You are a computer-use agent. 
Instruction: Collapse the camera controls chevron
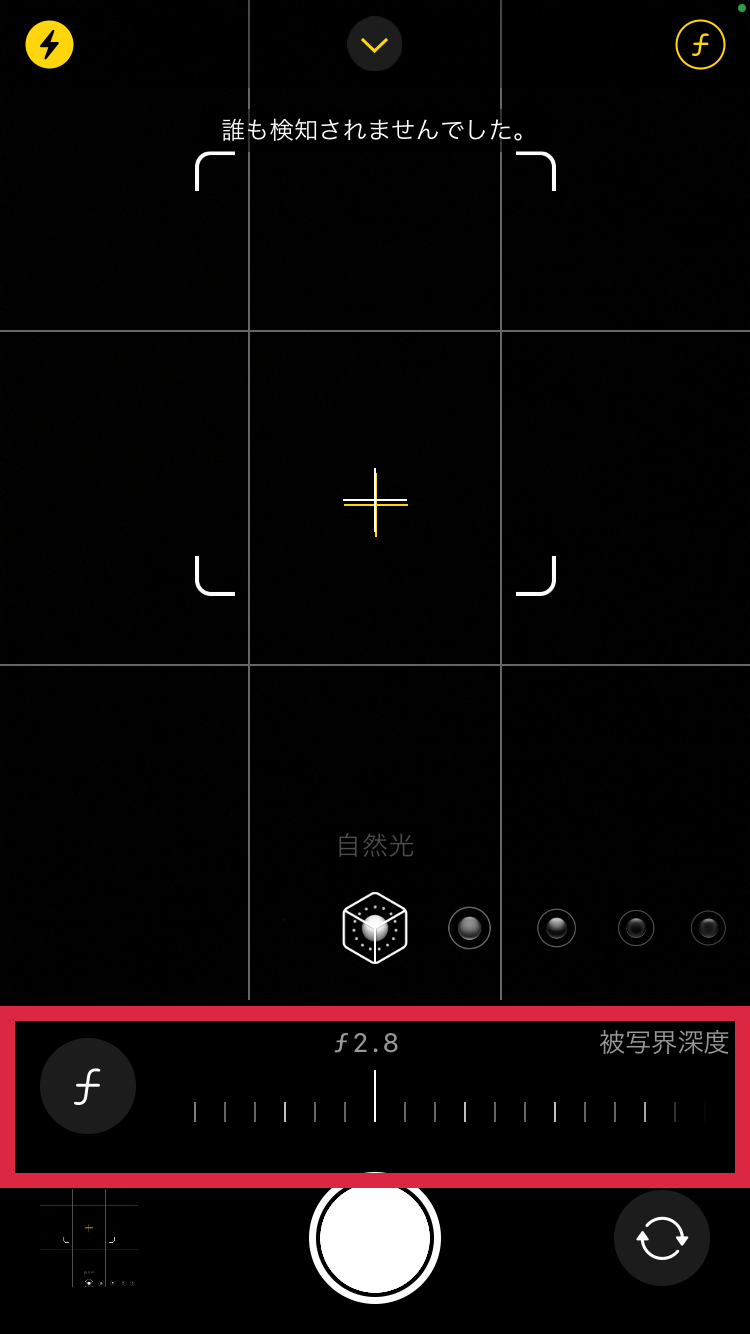[374, 44]
